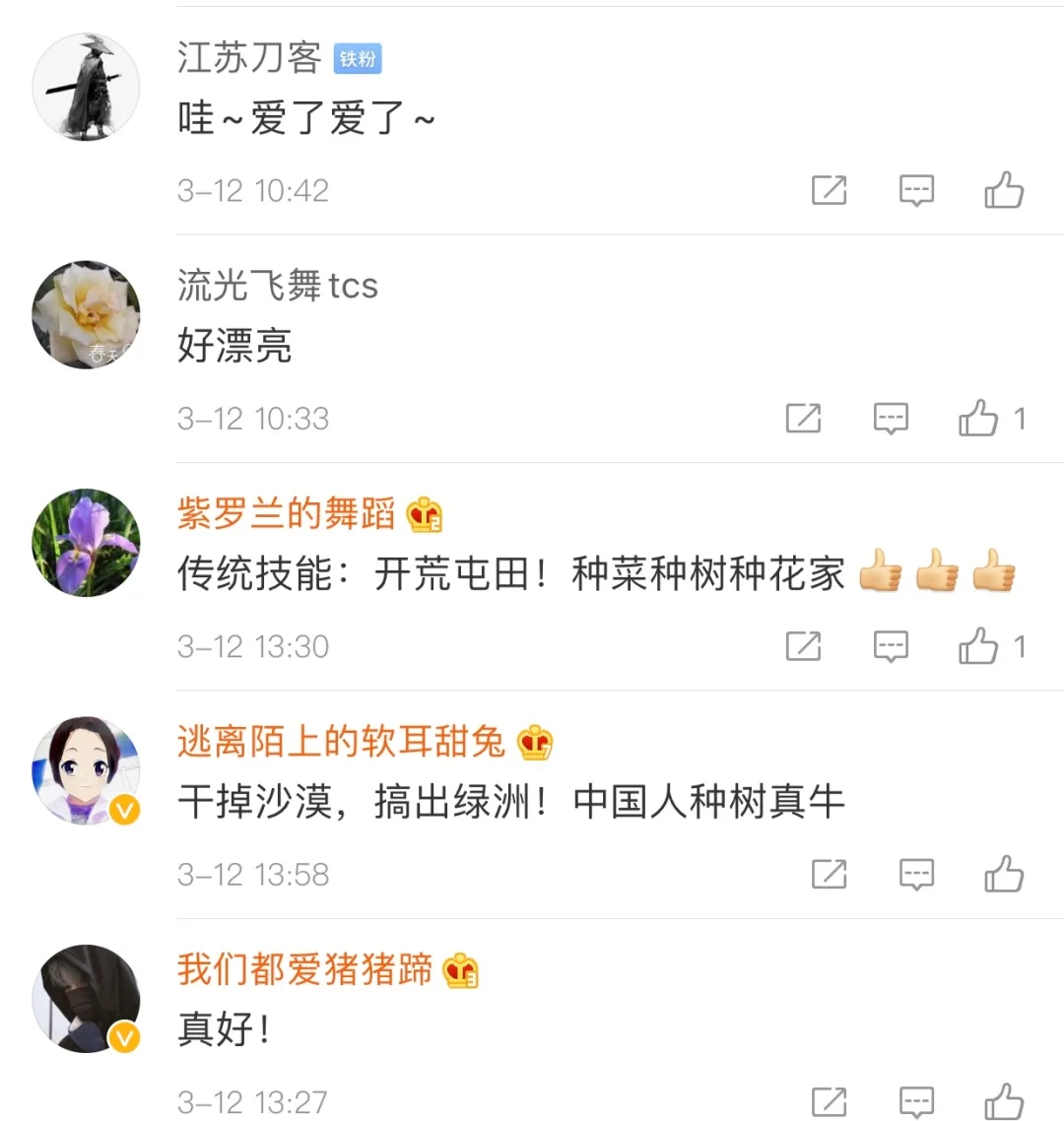
Task: Open username 紫罗兰的舞蹈
Action: [286, 513]
